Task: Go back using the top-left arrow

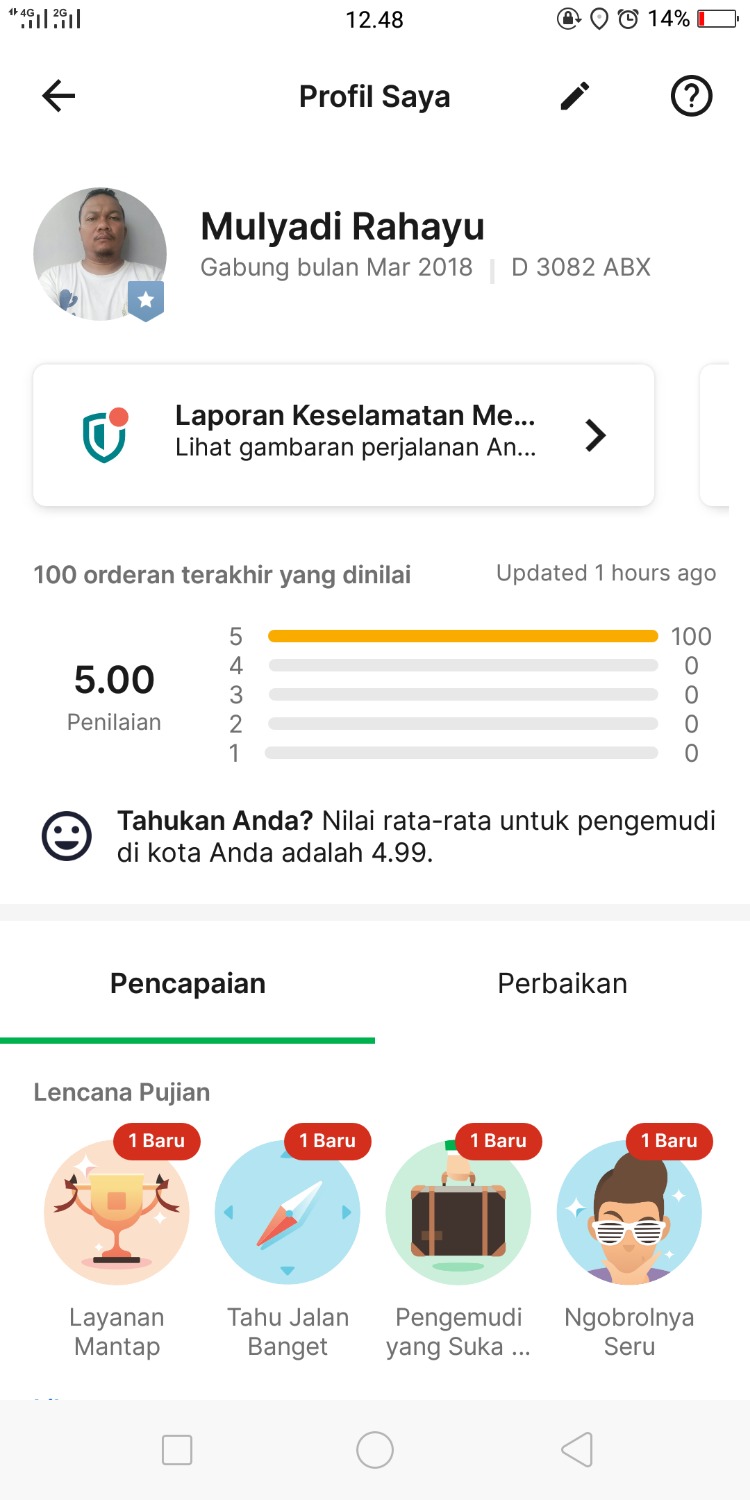Action: click(58, 96)
